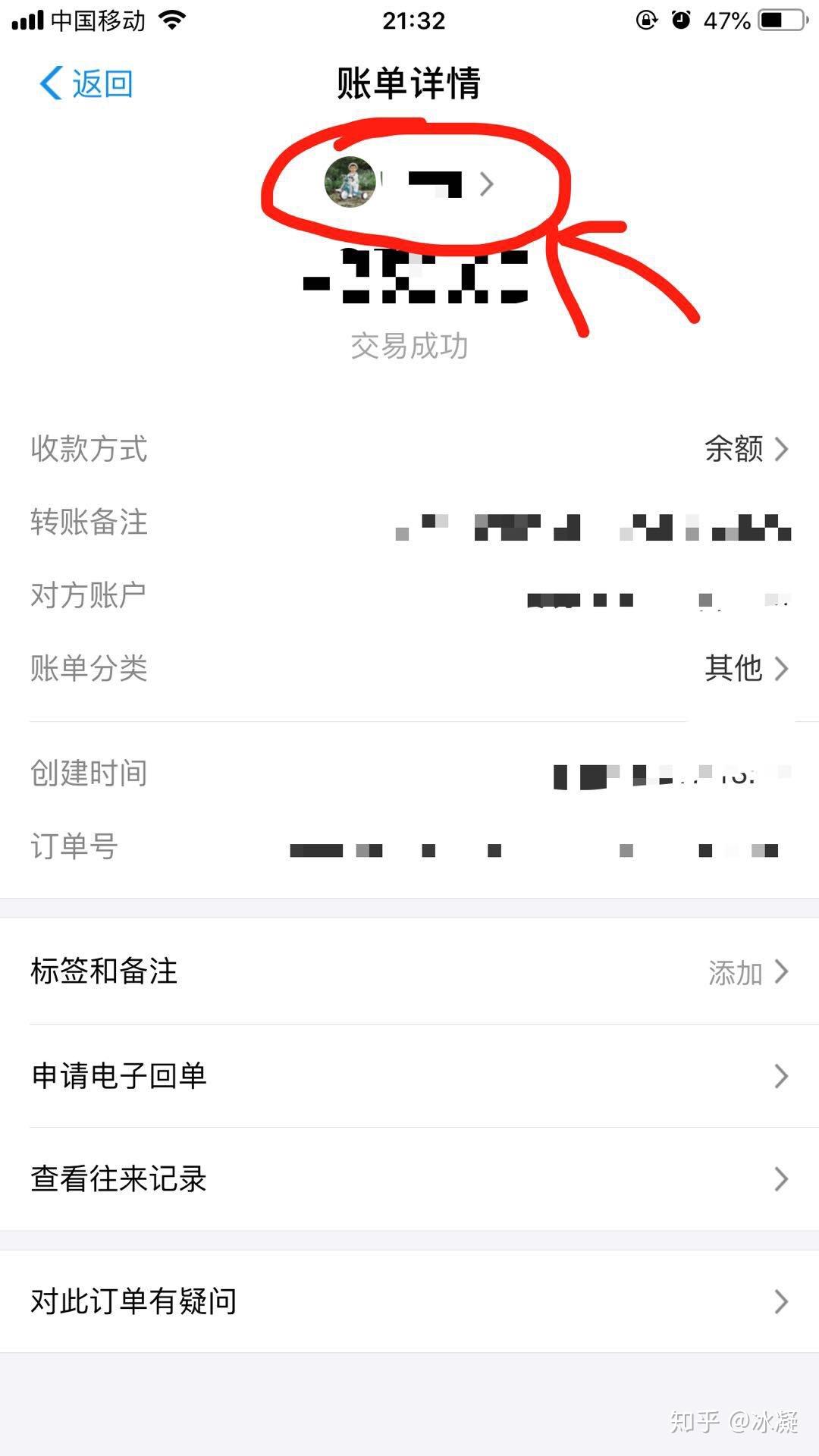The image size is (819, 1456).
Task: Open 申请电子回单 to request receipt
Action: click(118, 1075)
